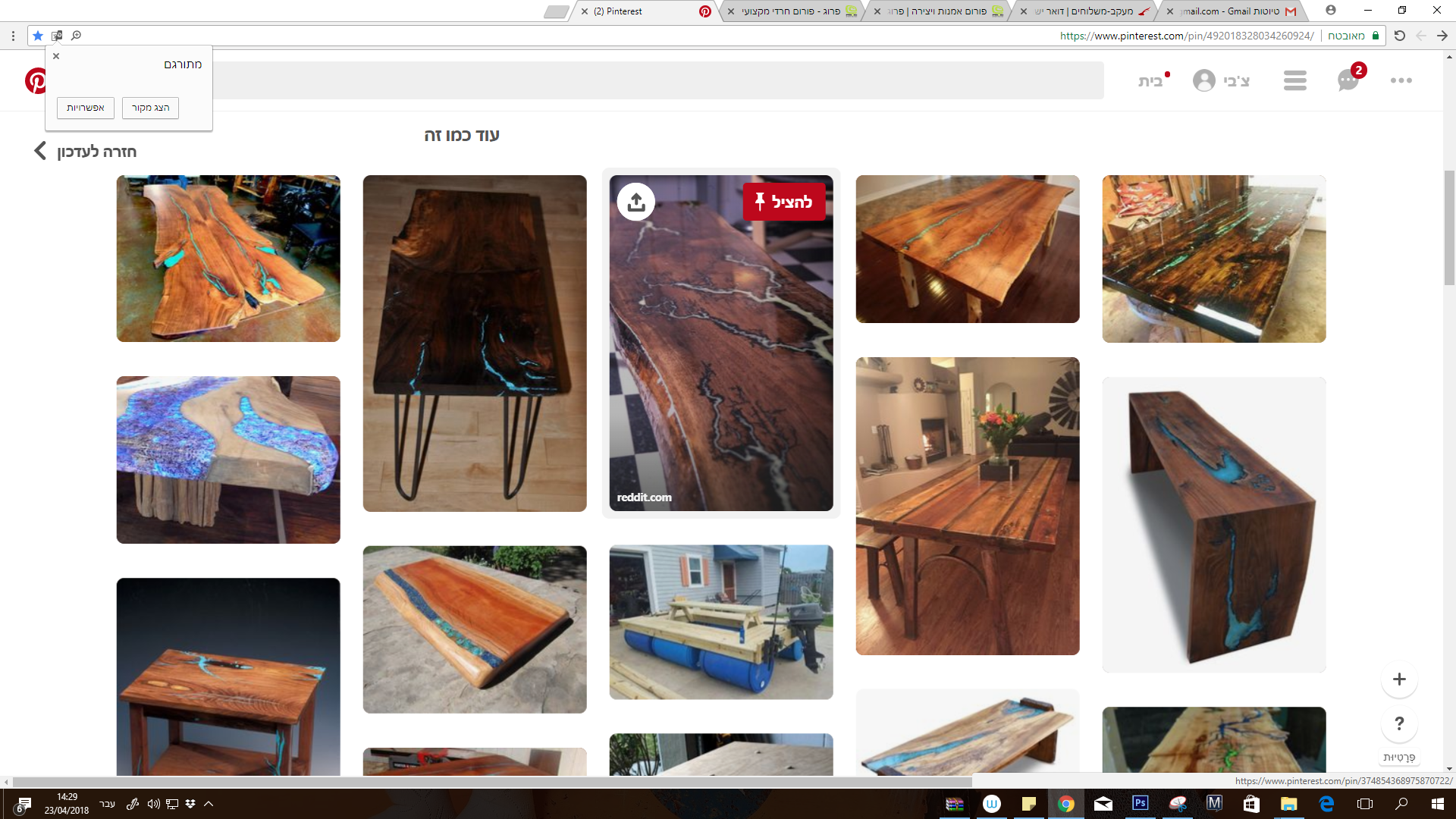Click הצג מקור to show original

tap(150, 108)
